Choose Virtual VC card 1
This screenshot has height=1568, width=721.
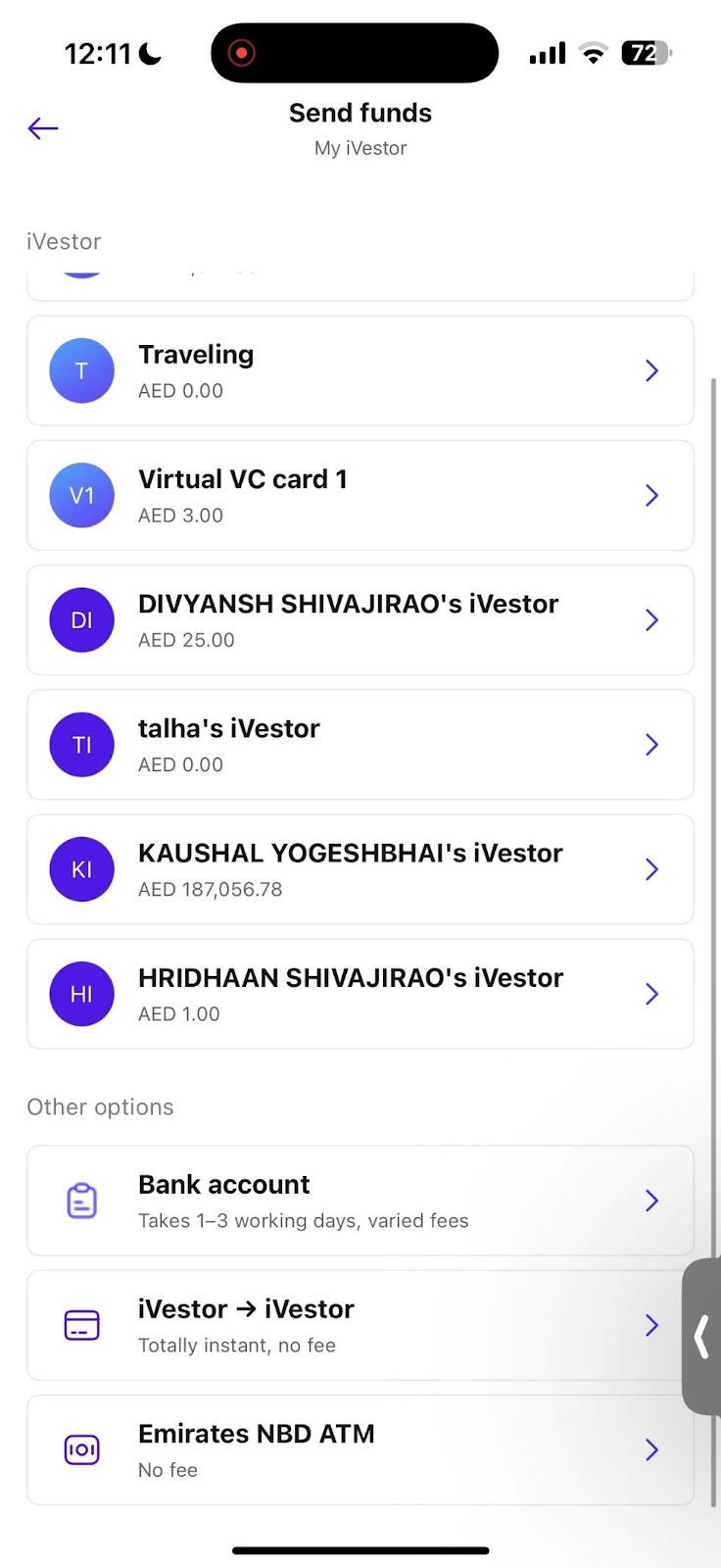point(360,496)
